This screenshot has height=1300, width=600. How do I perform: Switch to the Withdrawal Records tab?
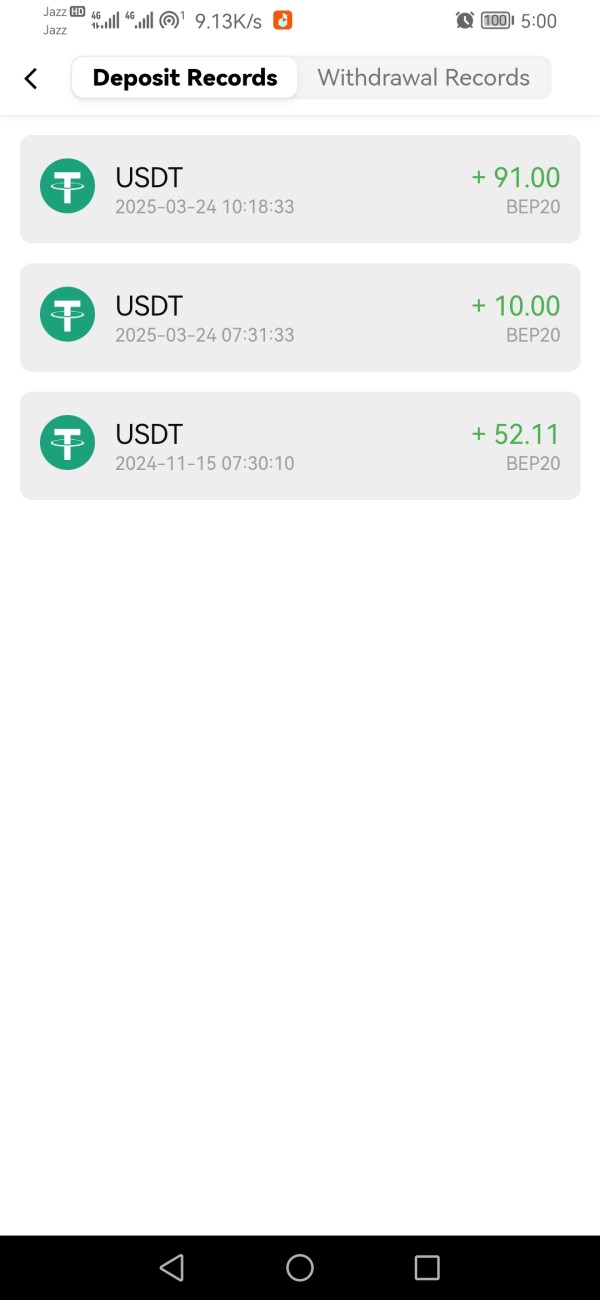[x=423, y=78]
